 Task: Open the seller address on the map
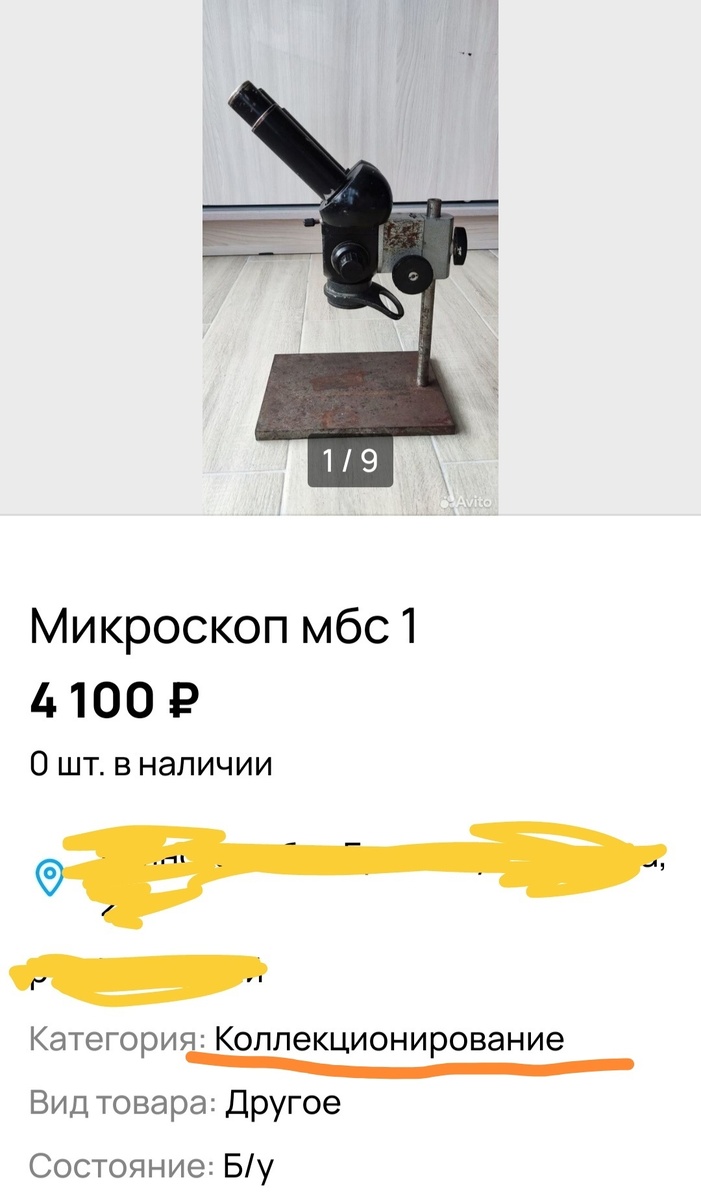tap(49, 876)
